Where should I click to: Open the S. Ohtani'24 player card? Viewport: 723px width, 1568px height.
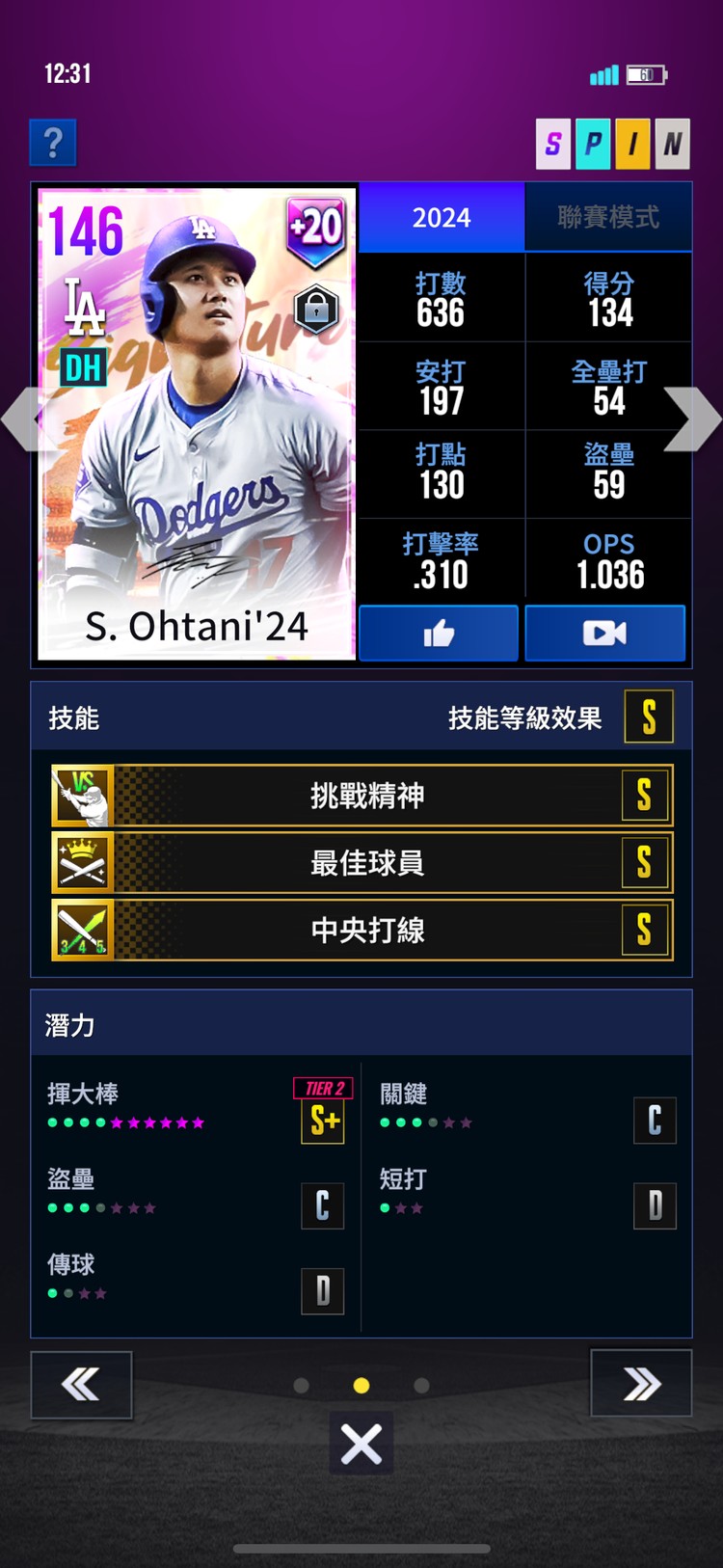point(197,424)
